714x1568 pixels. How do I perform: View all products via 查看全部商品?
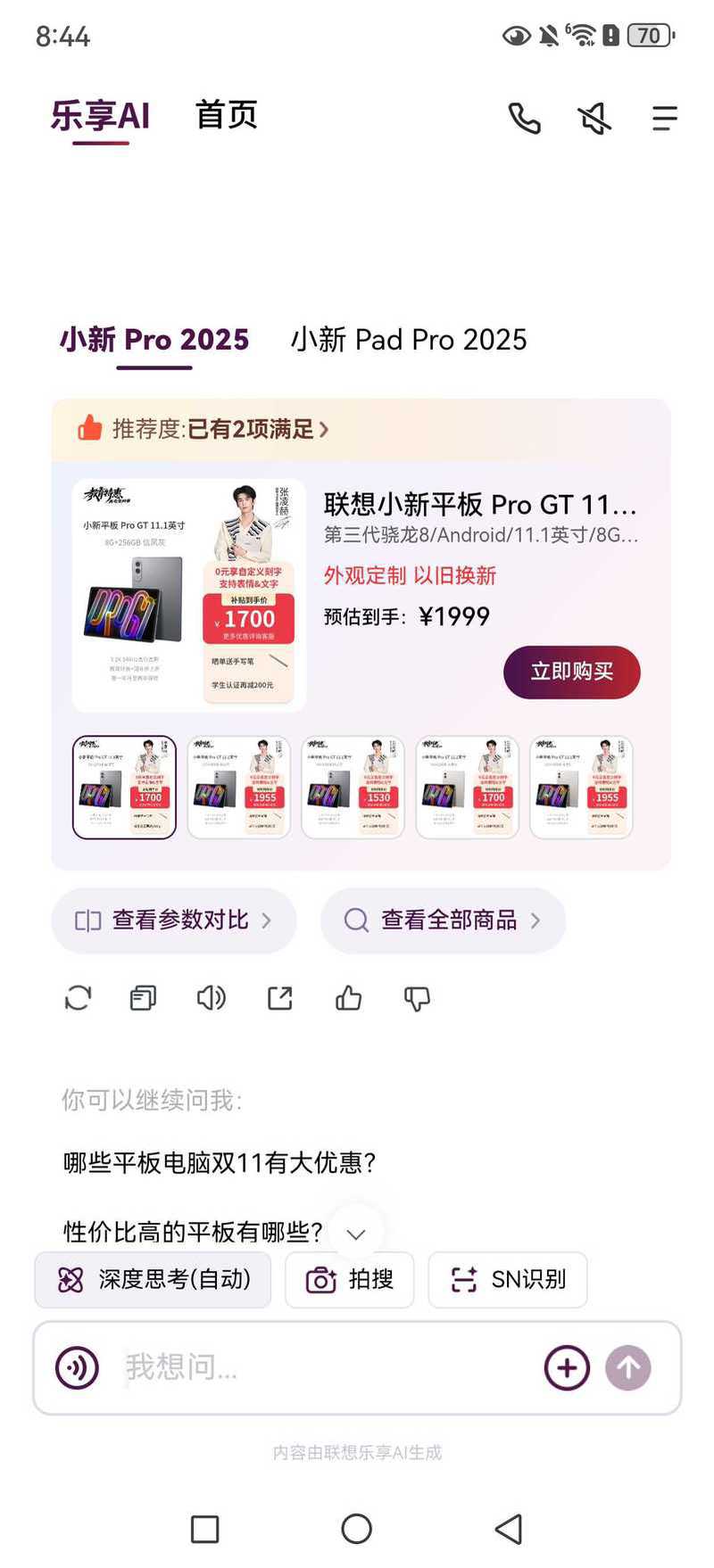point(443,920)
